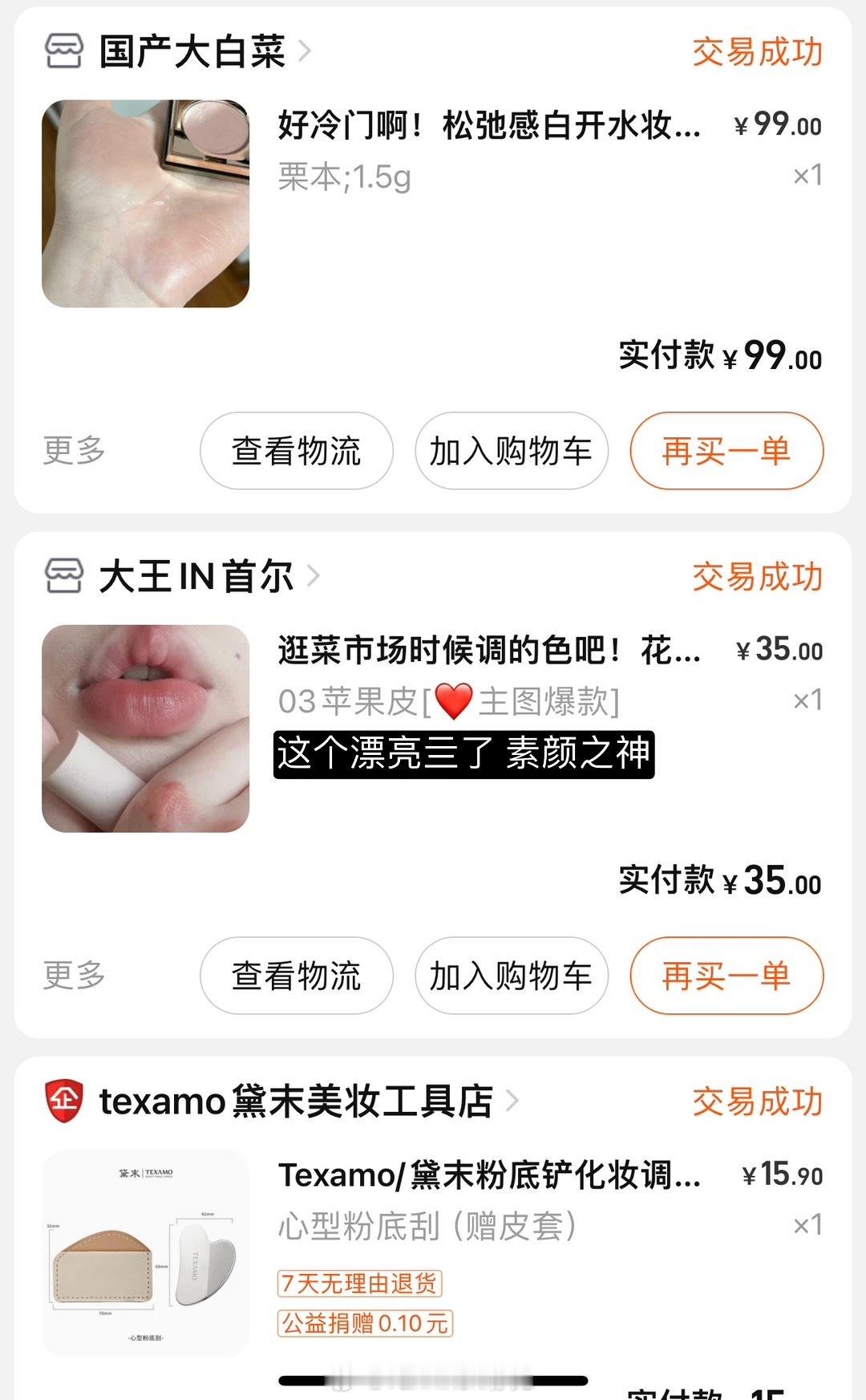Open the 国产大白菜 shop page

tap(192, 52)
